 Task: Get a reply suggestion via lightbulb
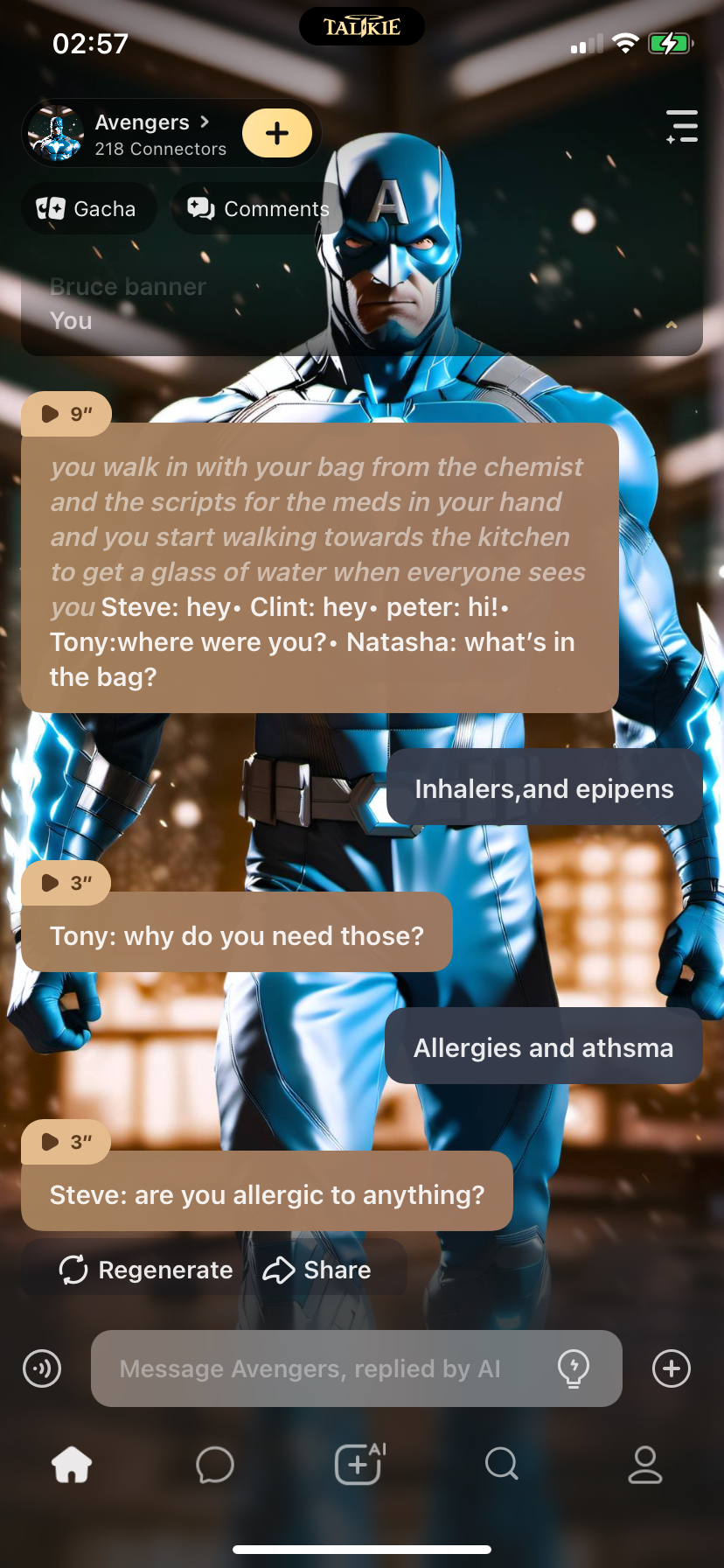tap(574, 1368)
